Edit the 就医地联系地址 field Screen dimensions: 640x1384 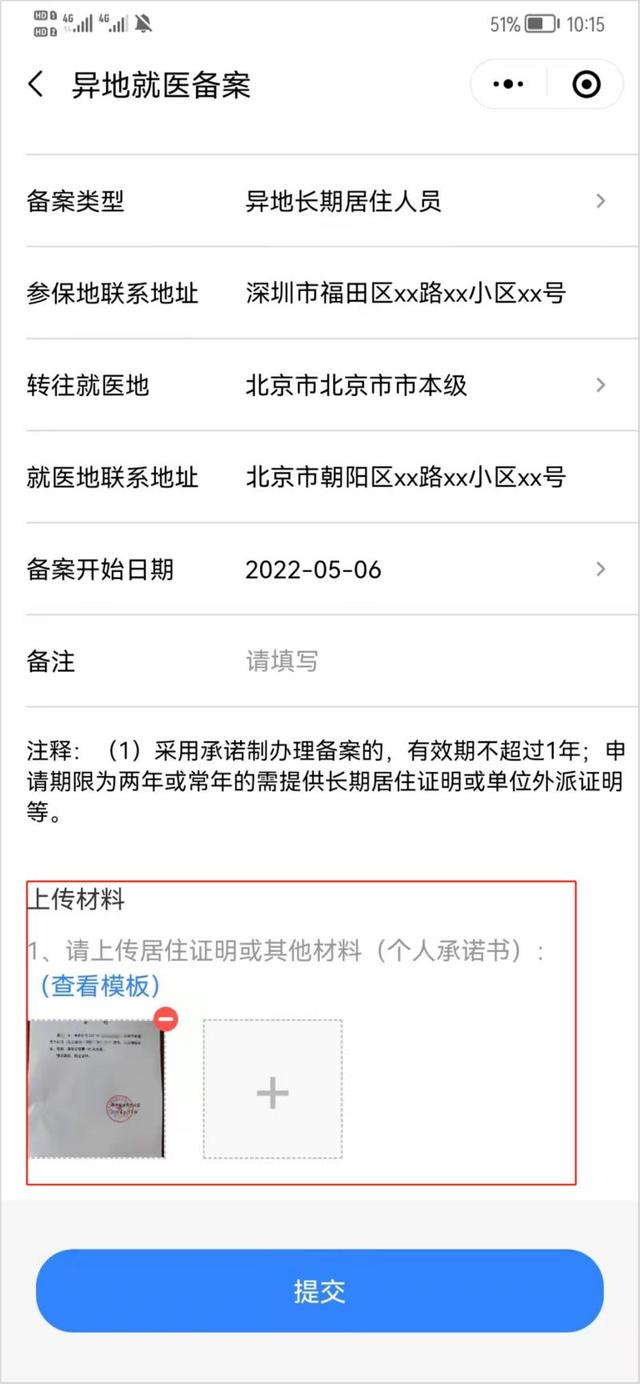(x=405, y=477)
